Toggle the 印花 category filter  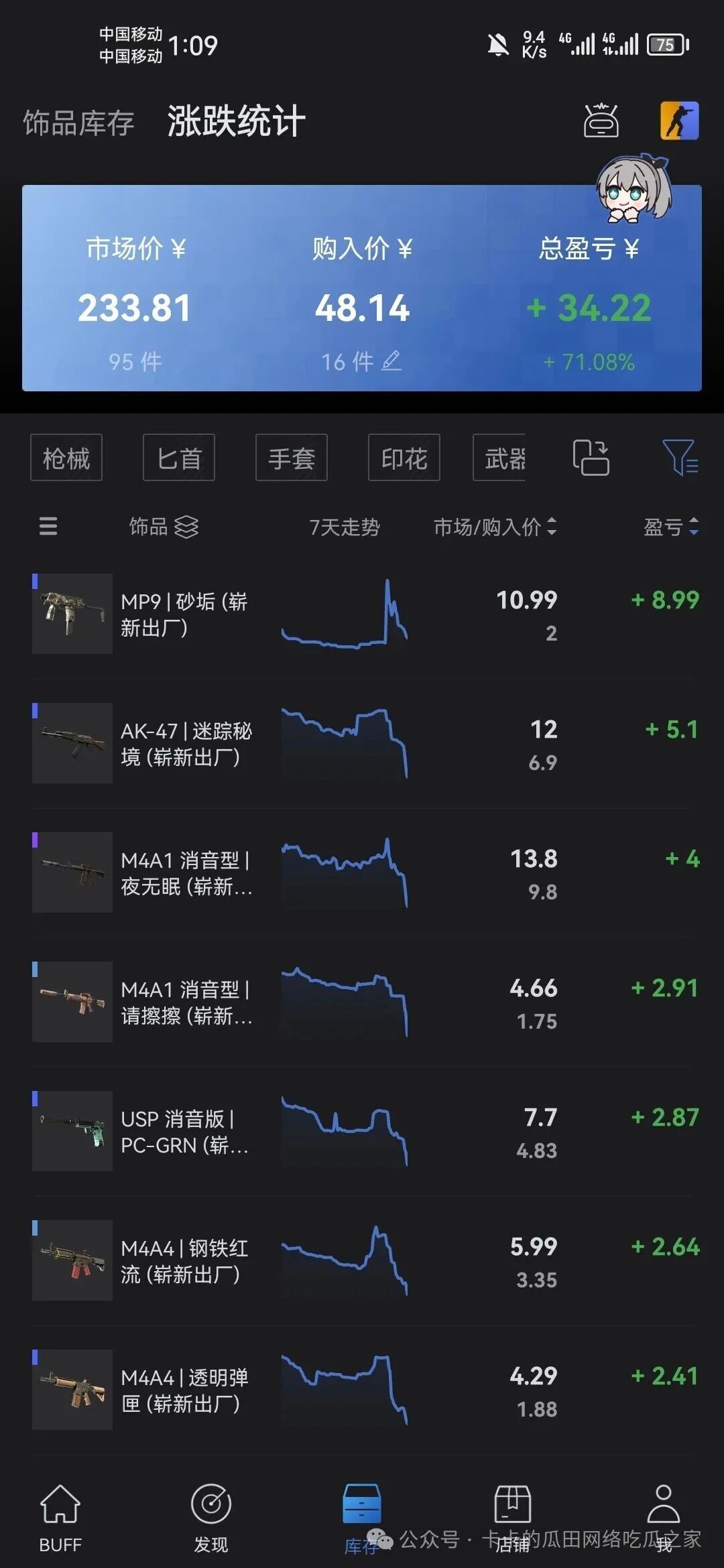click(x=403, y=458)
